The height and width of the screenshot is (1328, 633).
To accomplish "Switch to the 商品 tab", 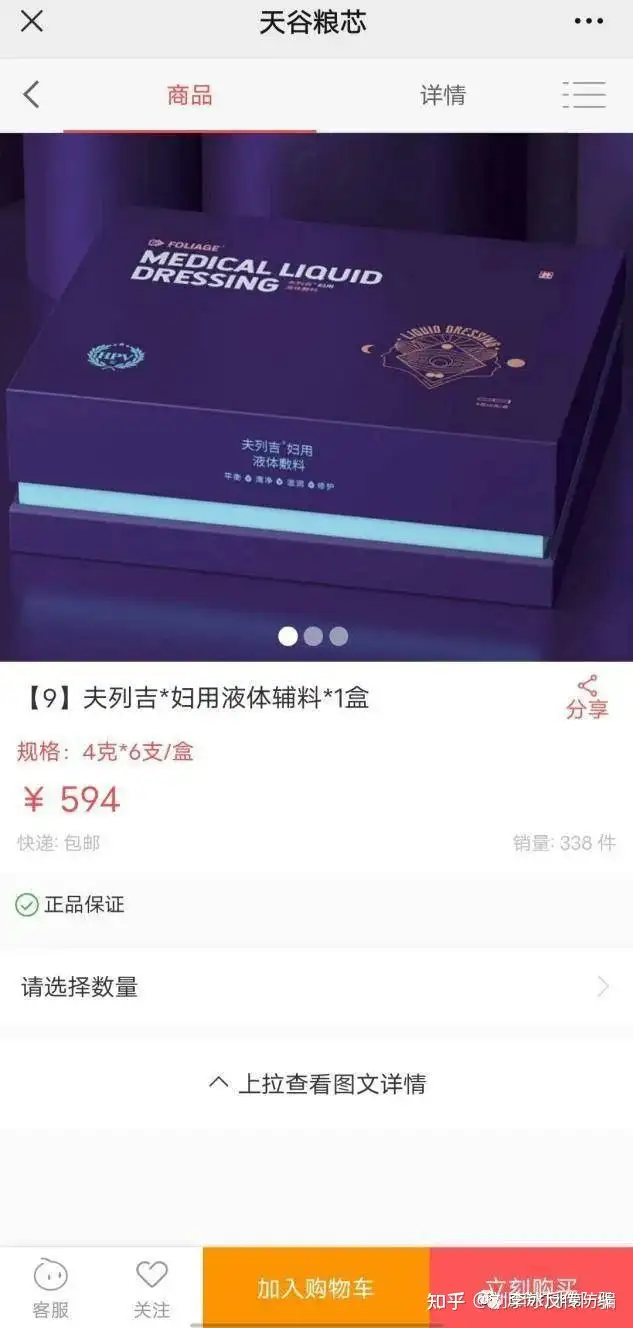I will pyautogui.click(x=189, y=96).
